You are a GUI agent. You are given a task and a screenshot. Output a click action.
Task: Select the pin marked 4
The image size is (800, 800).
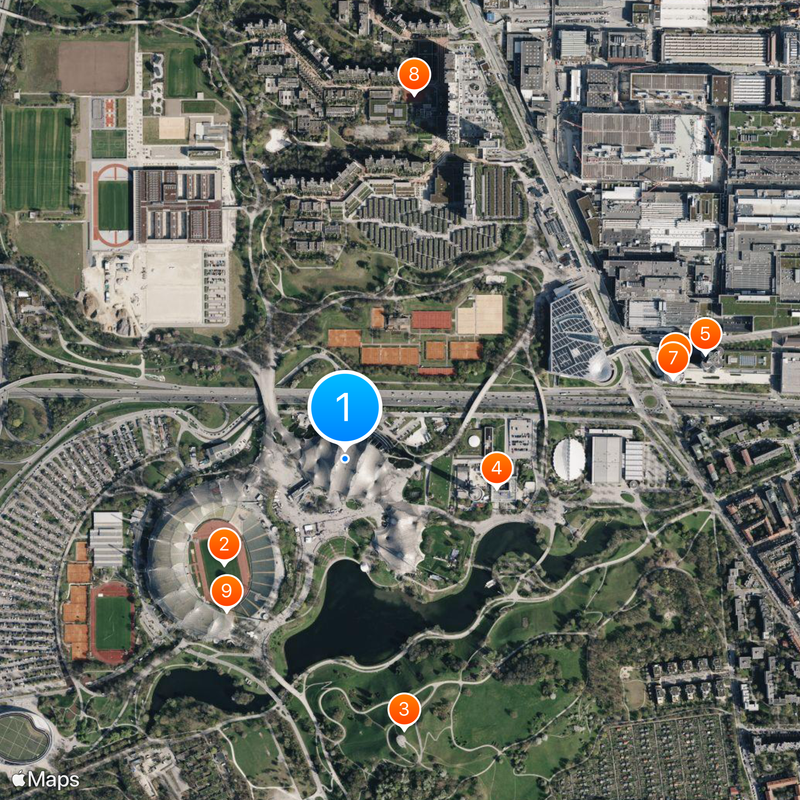tap(496, 467)
